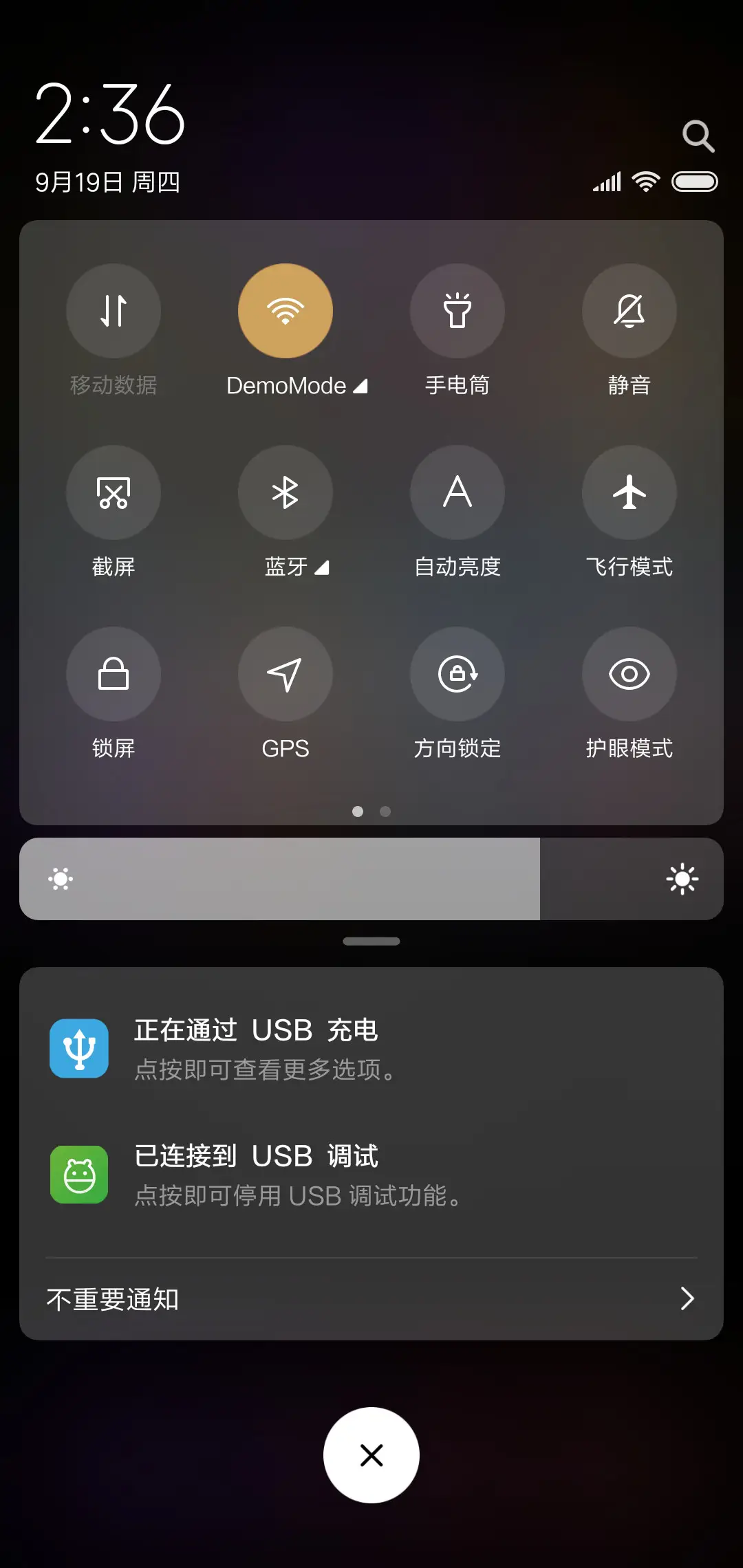
Task: Mute the phone with 静音
Action: coord(629,311)
